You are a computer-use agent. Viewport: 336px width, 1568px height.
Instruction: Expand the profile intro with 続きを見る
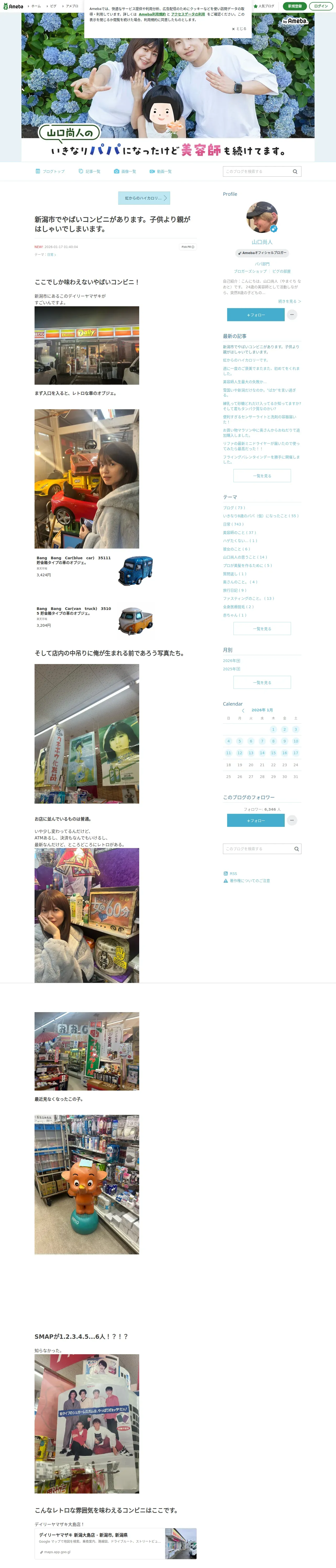pos(290,301)
